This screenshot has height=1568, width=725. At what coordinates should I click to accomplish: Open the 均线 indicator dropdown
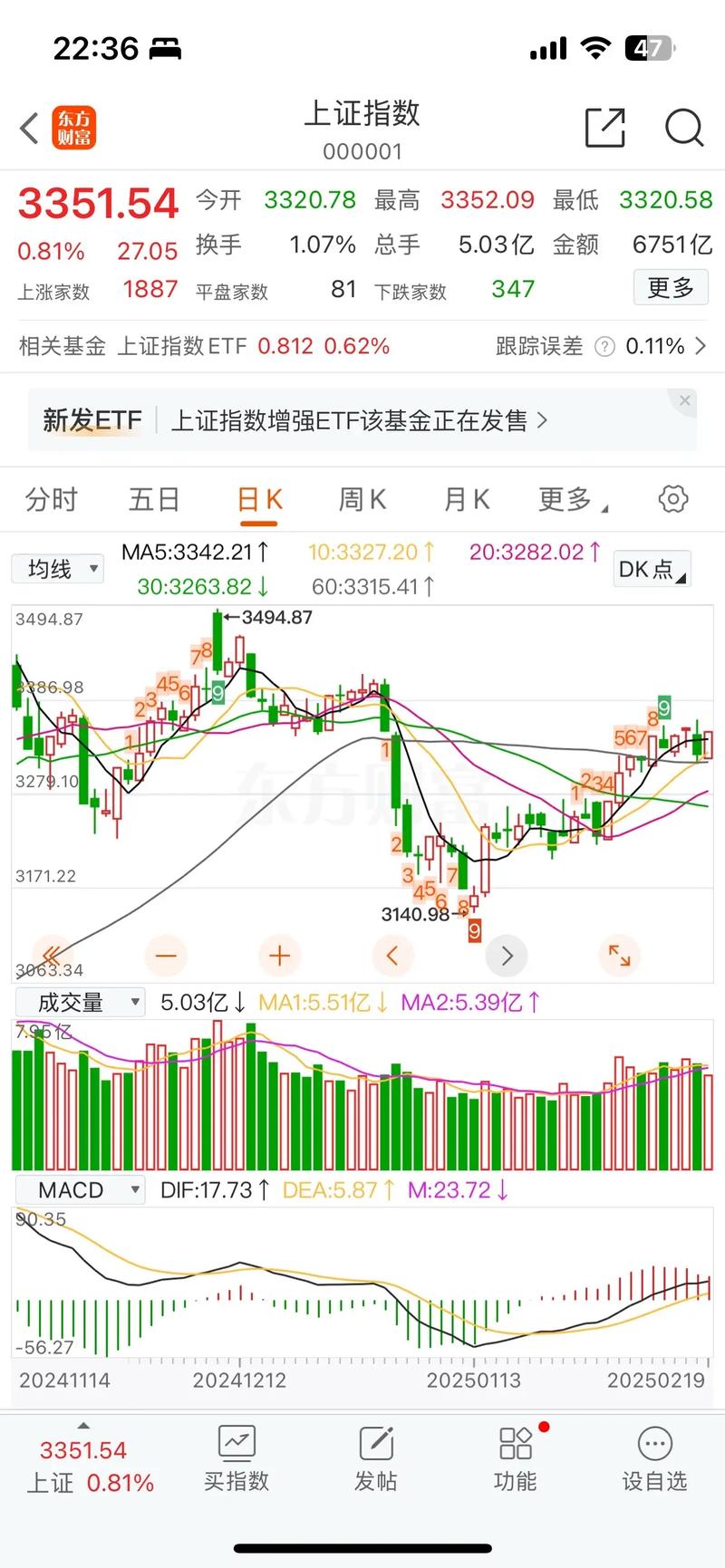(57, 568)
